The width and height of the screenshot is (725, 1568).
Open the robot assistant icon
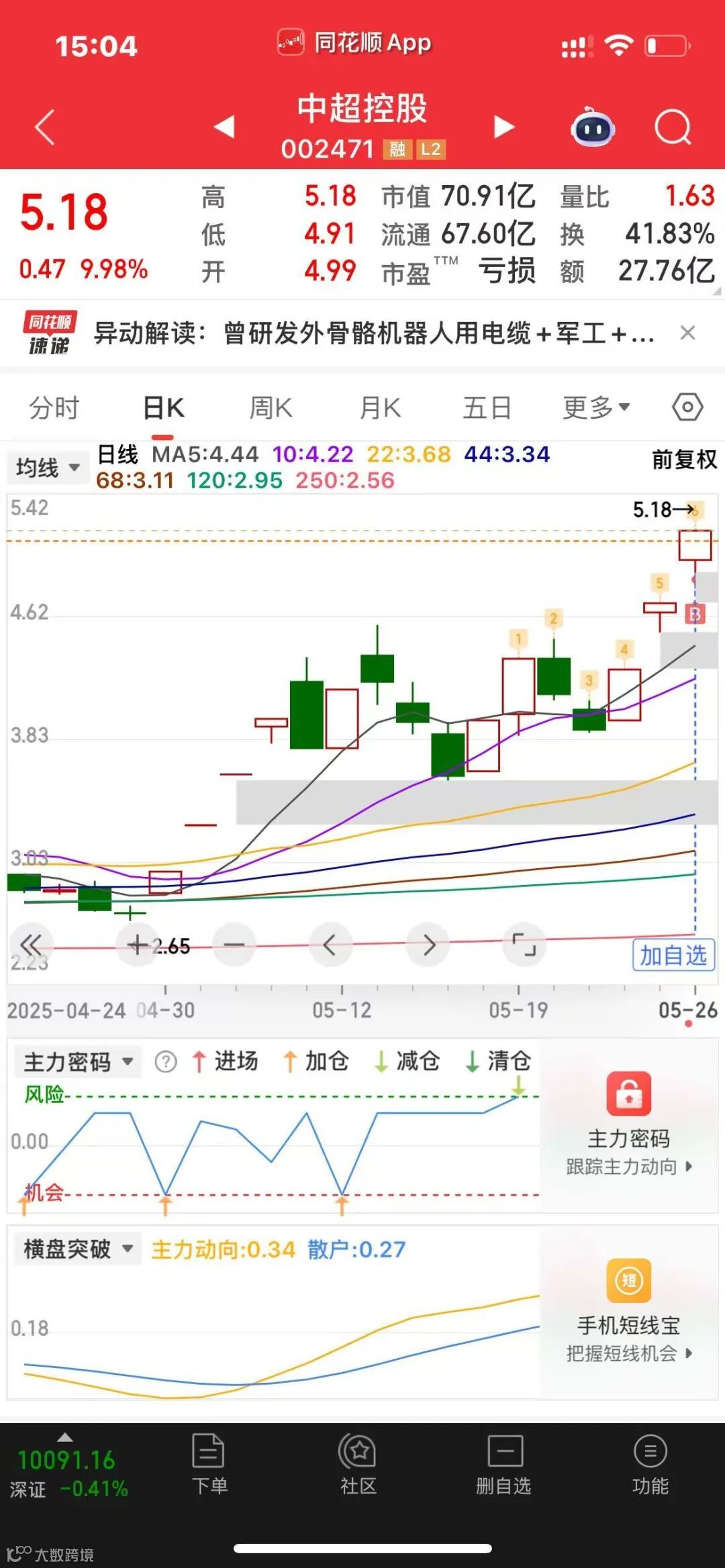click(593, 127)
